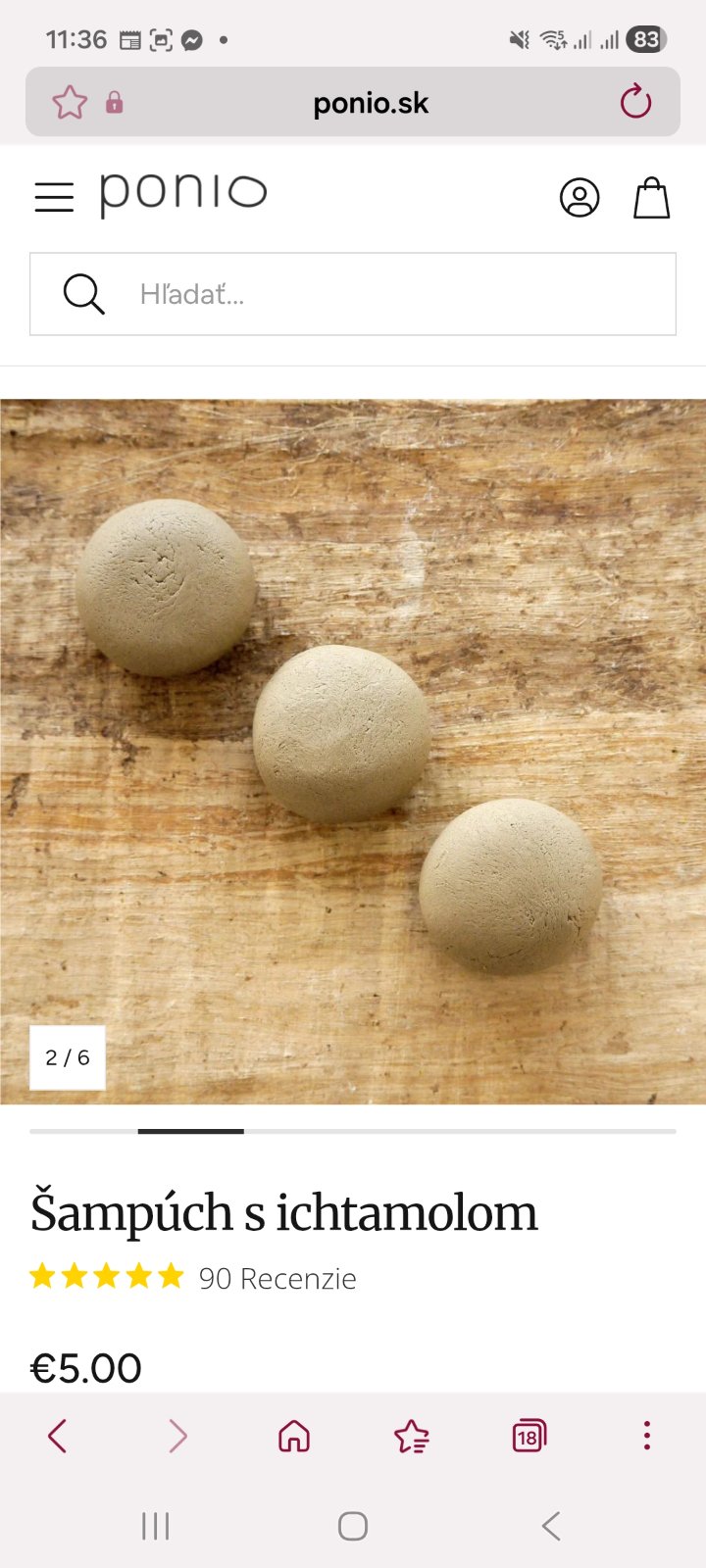Reload the ponio.sk page
Image resolution: width=706 pixels, height=1568 pixels.
(635, 101)
